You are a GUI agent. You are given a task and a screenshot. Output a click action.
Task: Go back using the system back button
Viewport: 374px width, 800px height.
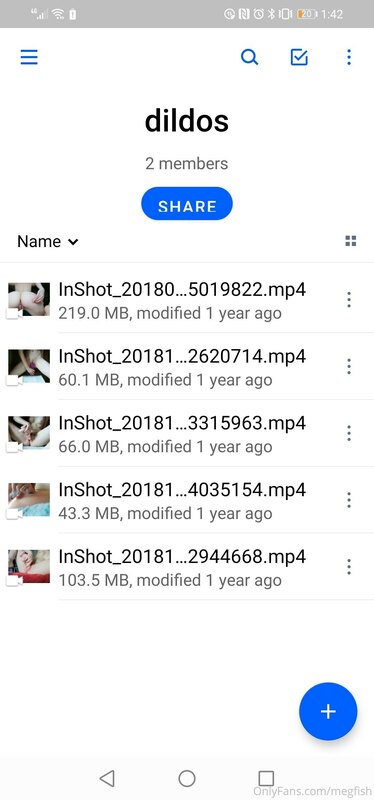tap(107, 778)
